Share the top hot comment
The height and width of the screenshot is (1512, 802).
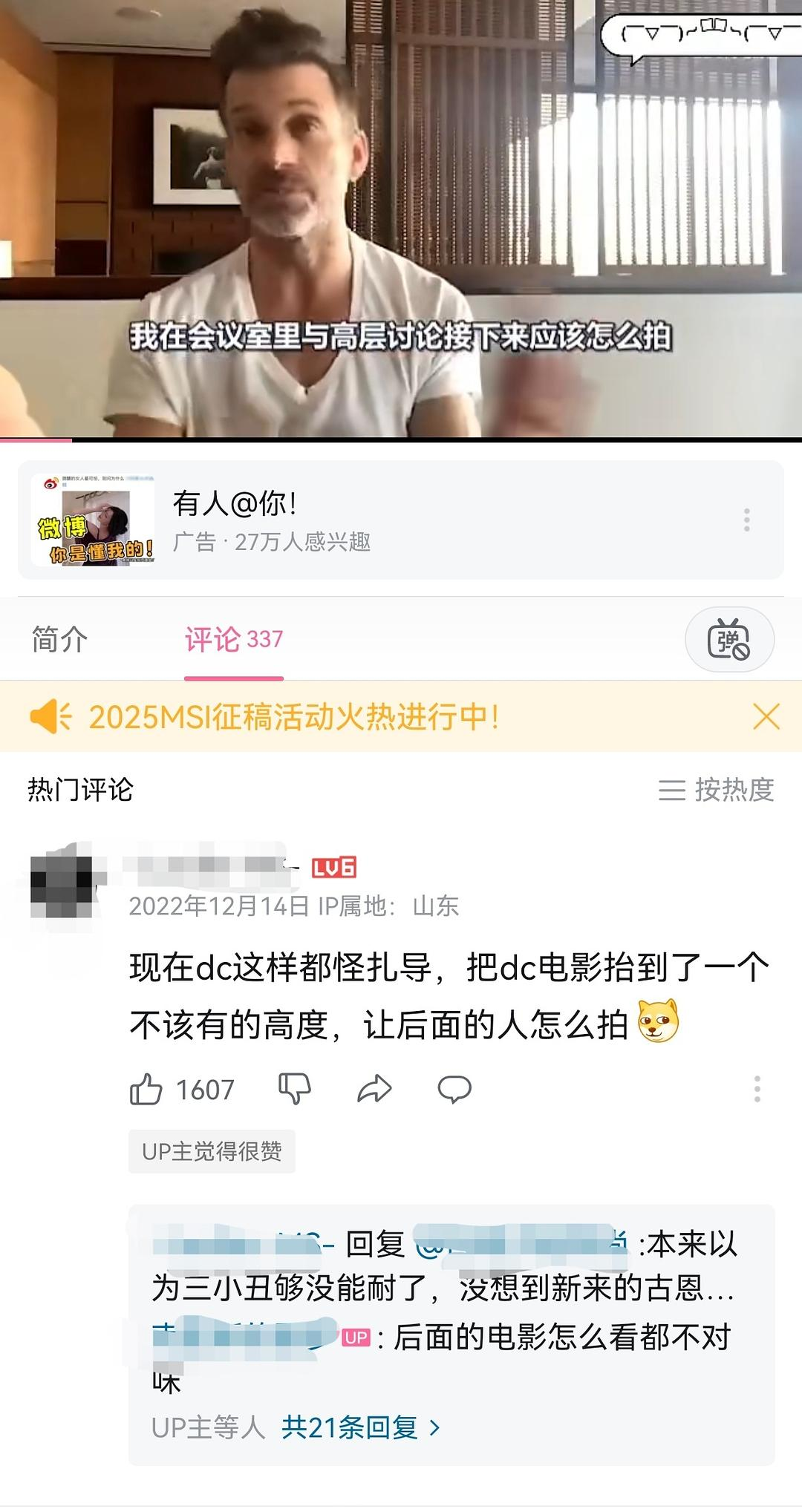coord(374,1090)
